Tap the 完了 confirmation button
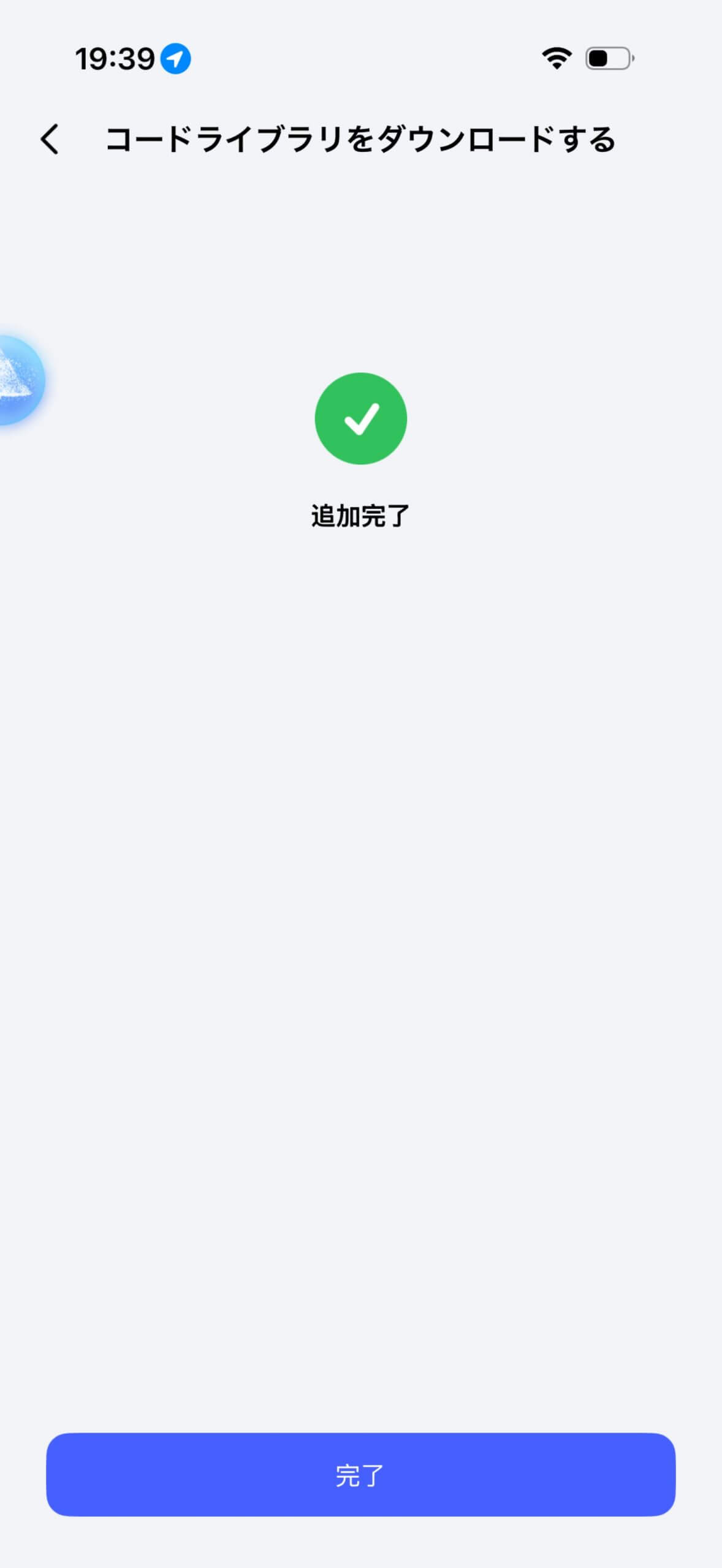This screenshot has height=1568, width=722. click(361, 1474)
